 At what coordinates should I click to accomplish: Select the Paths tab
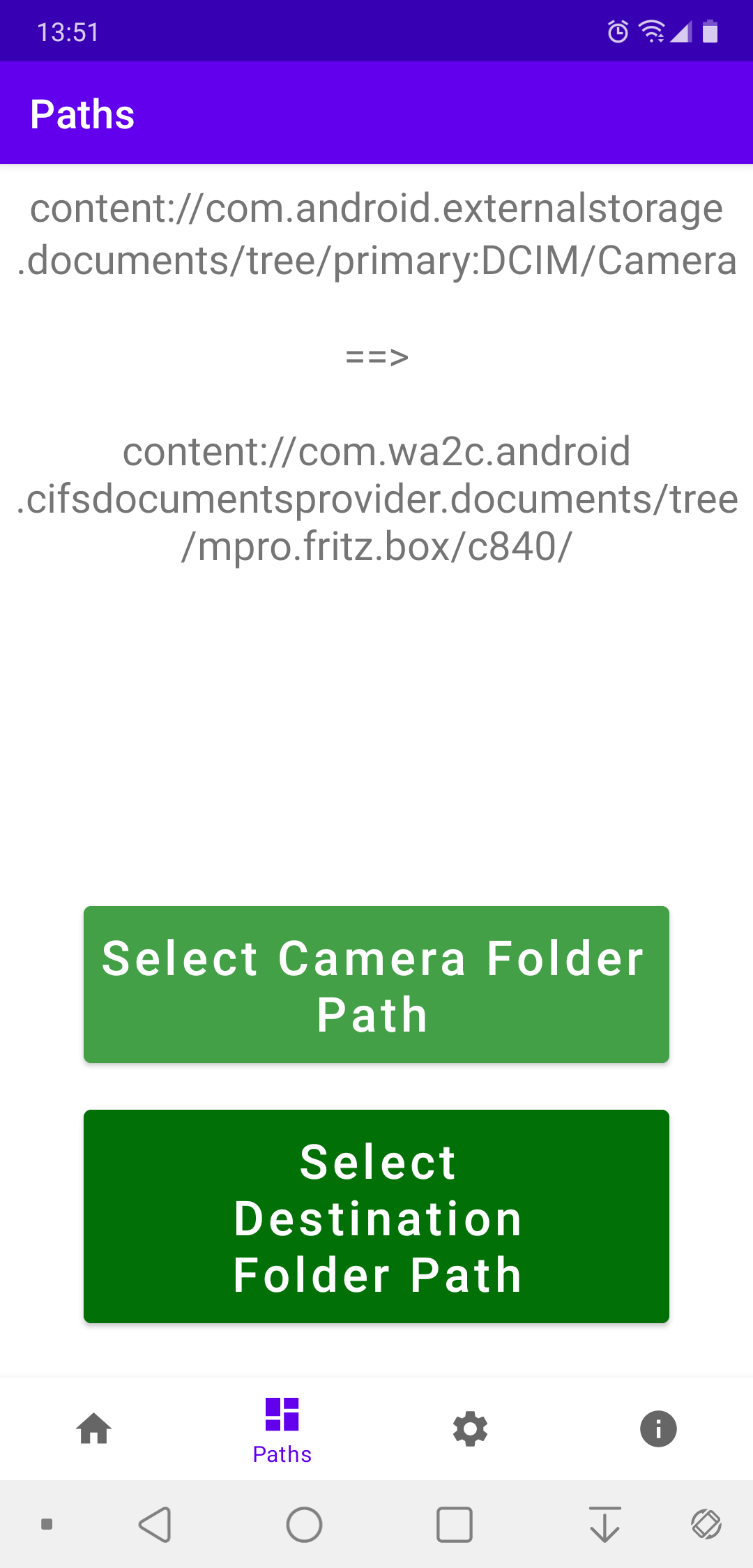pos(282,1429)
